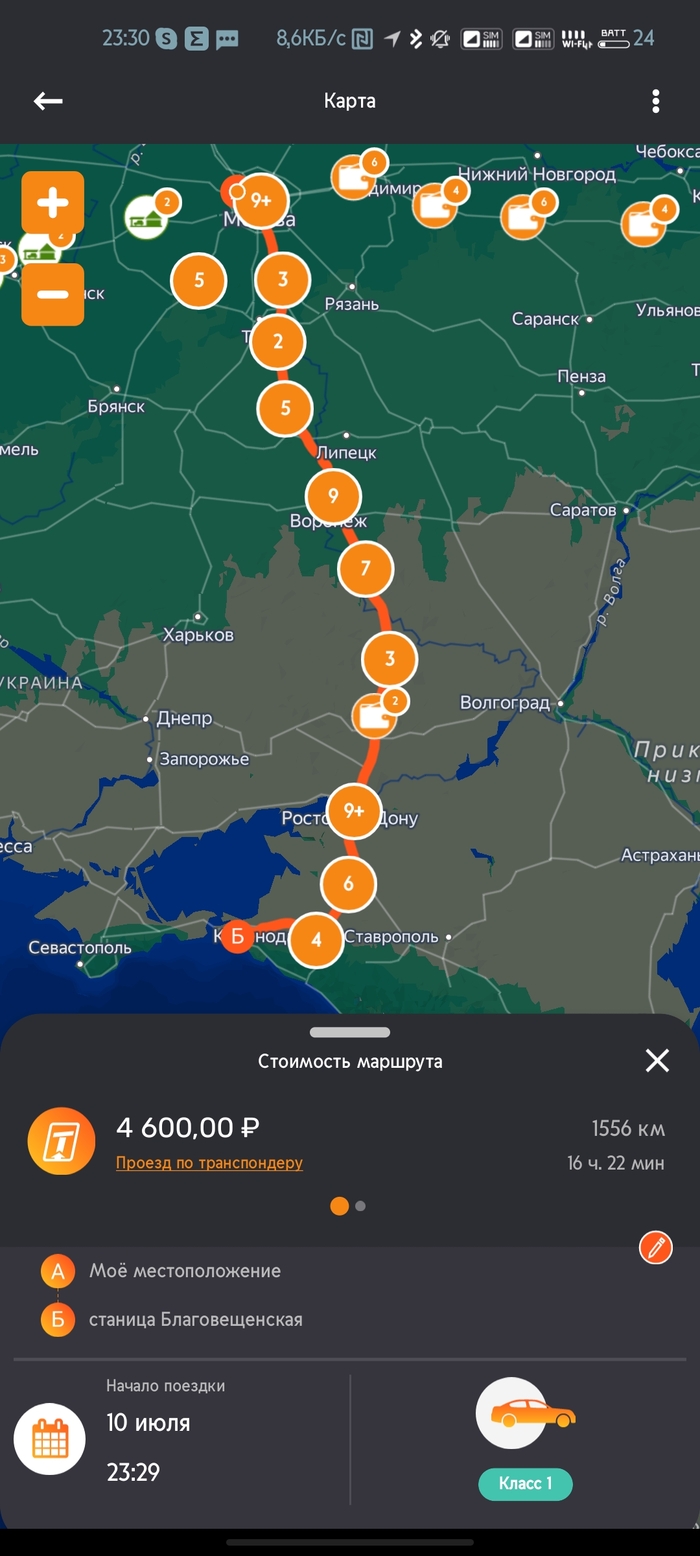Open the cluster marker 7 on route
The height and width of the screenshot is (1556, 700).
click(365, 569)
